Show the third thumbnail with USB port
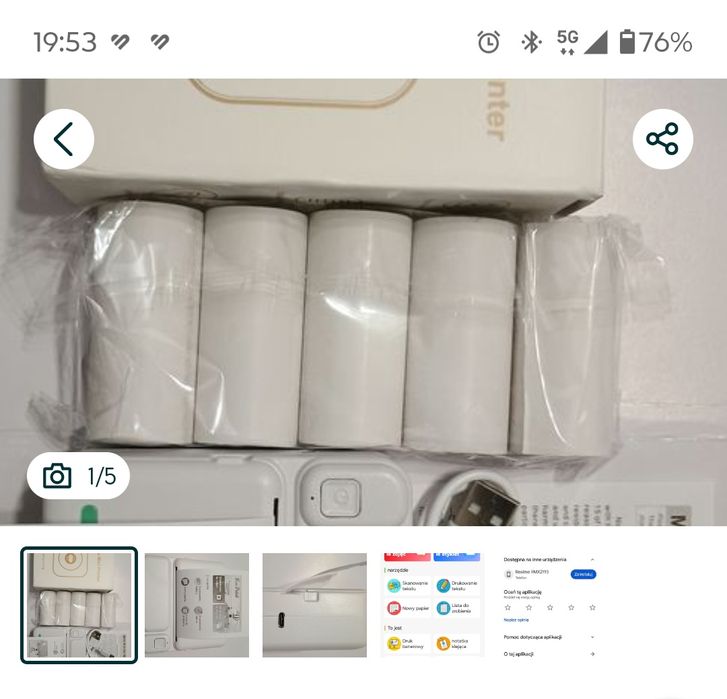The width and height of the screenshot is (727, 699). (x=315, y=605)
